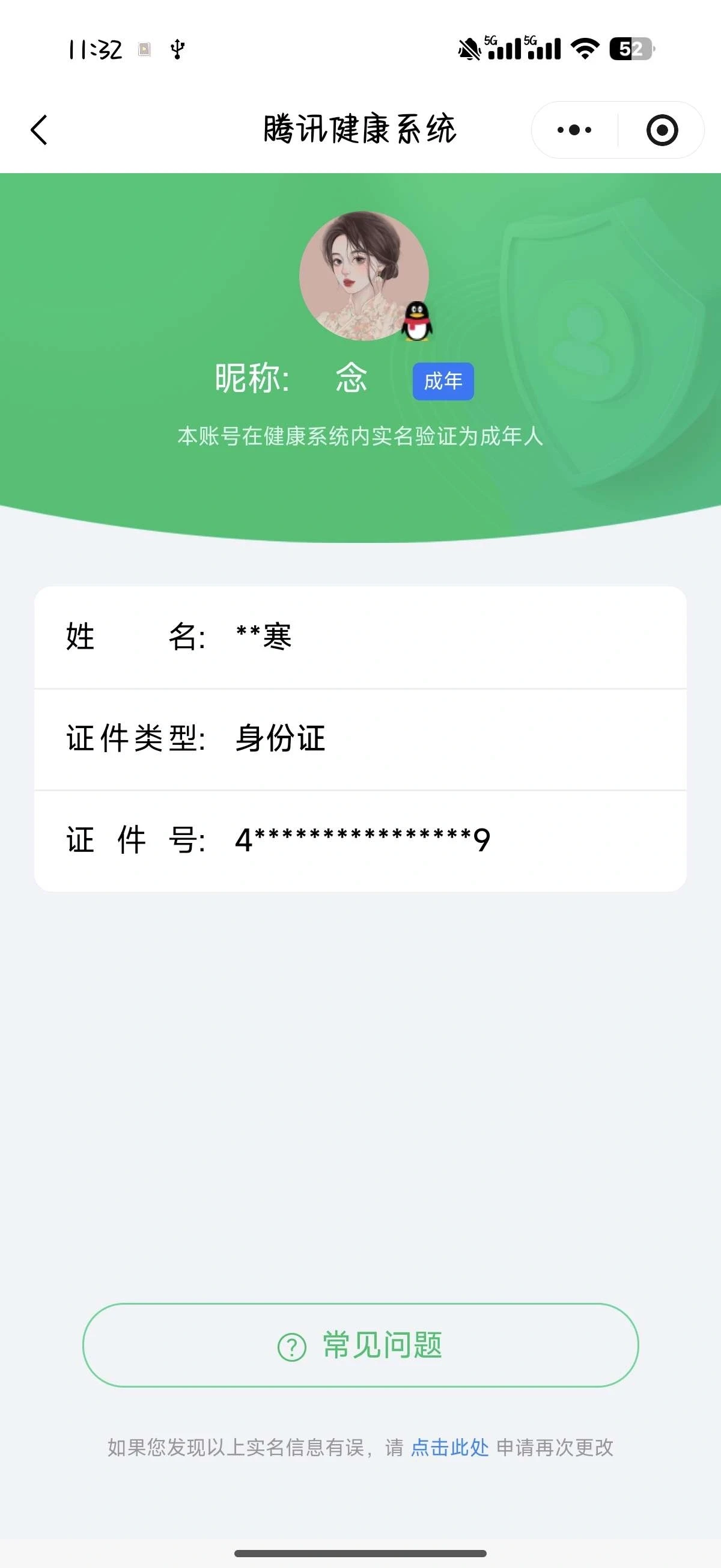The width and height of the screenshot is (721, 1568).
Task: Select the 姓名 name row showing **寒
Action: tap(360, 637)
